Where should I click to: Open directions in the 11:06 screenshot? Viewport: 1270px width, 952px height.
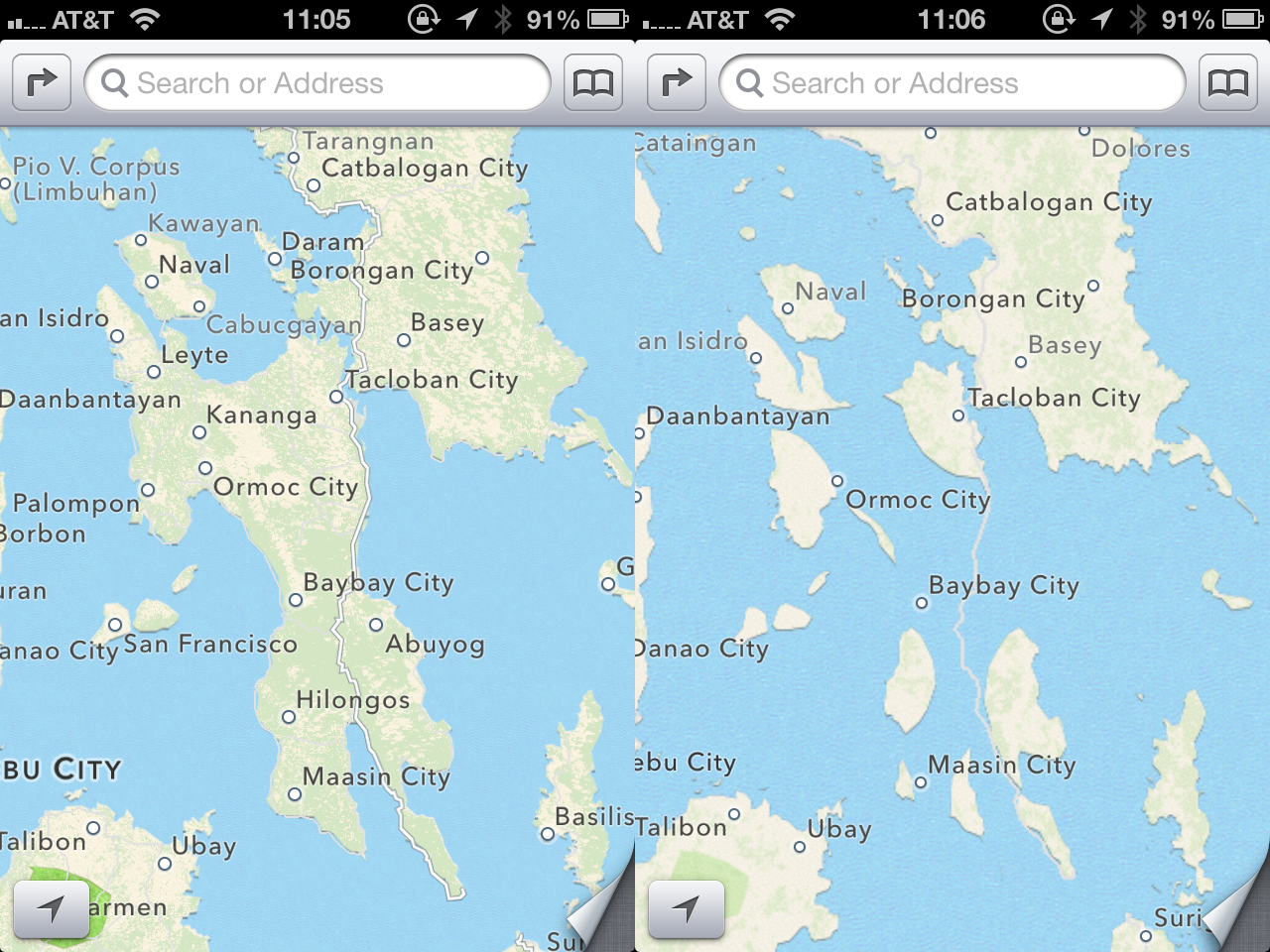point(677,83)
